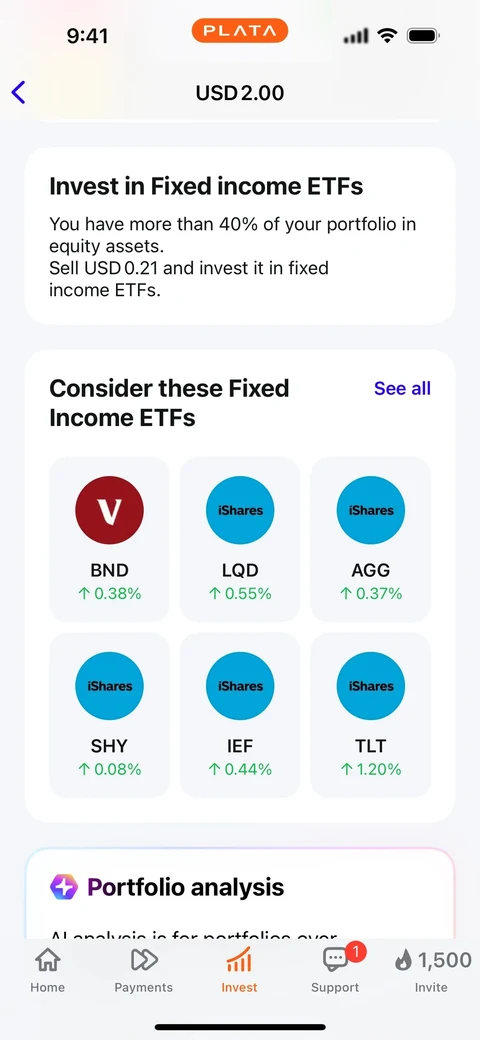Switch to the Payments tab

pos(144,970)
